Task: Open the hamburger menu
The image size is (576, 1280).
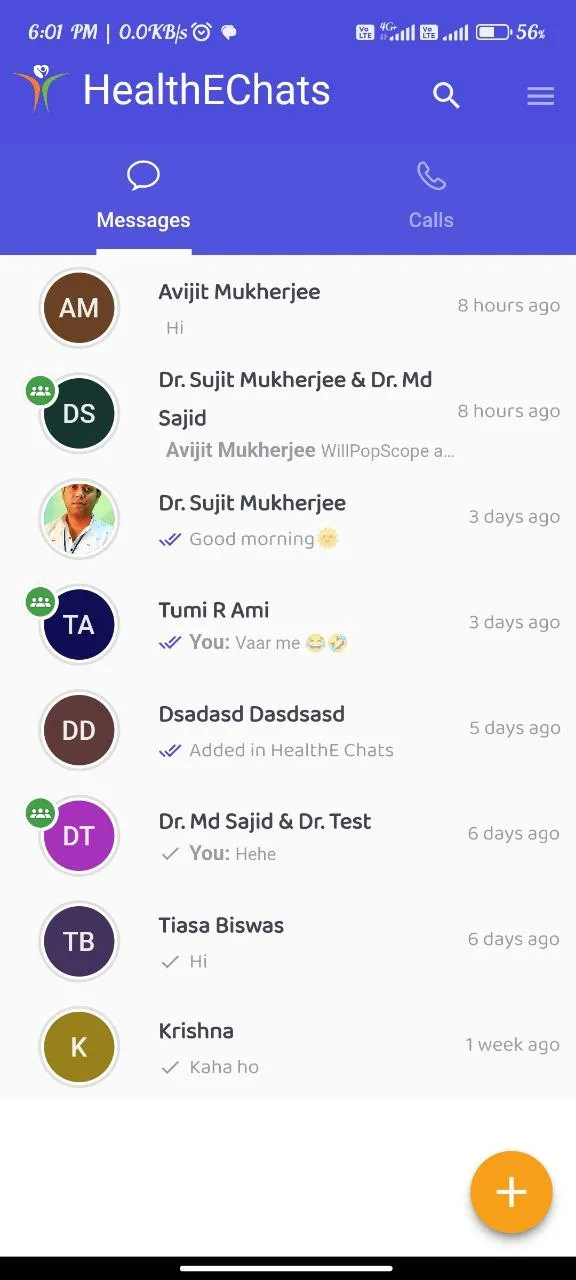Action: [x=540, y=96]
